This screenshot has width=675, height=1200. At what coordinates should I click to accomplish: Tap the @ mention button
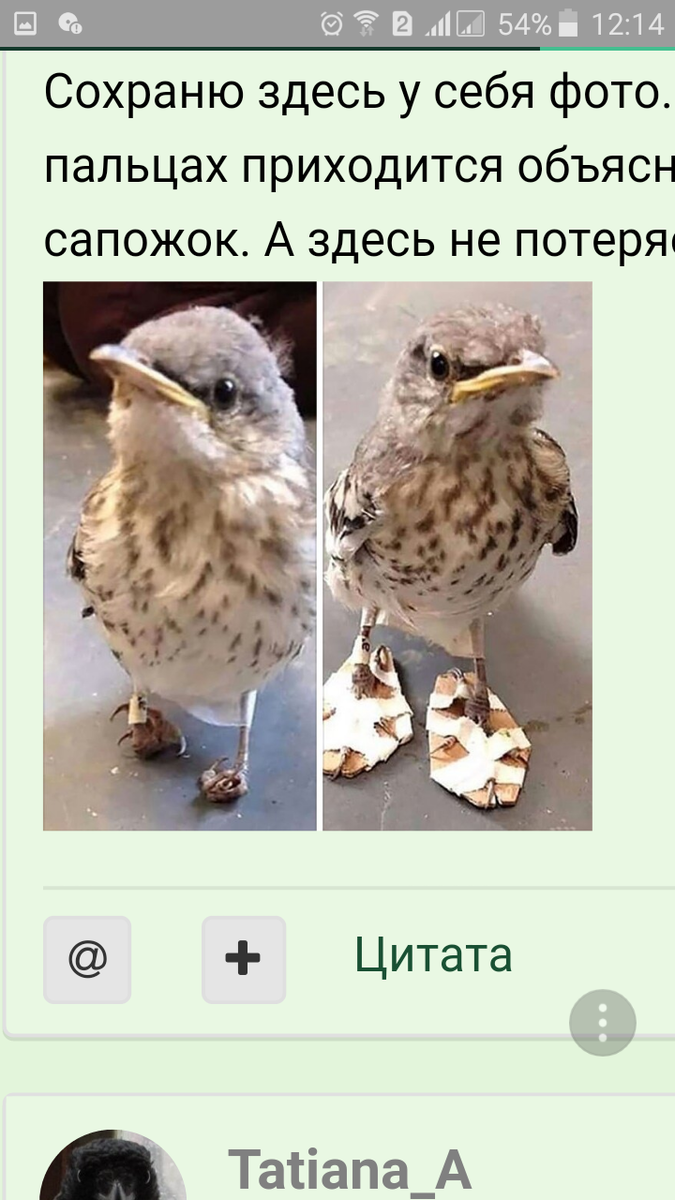coord(87,959)
